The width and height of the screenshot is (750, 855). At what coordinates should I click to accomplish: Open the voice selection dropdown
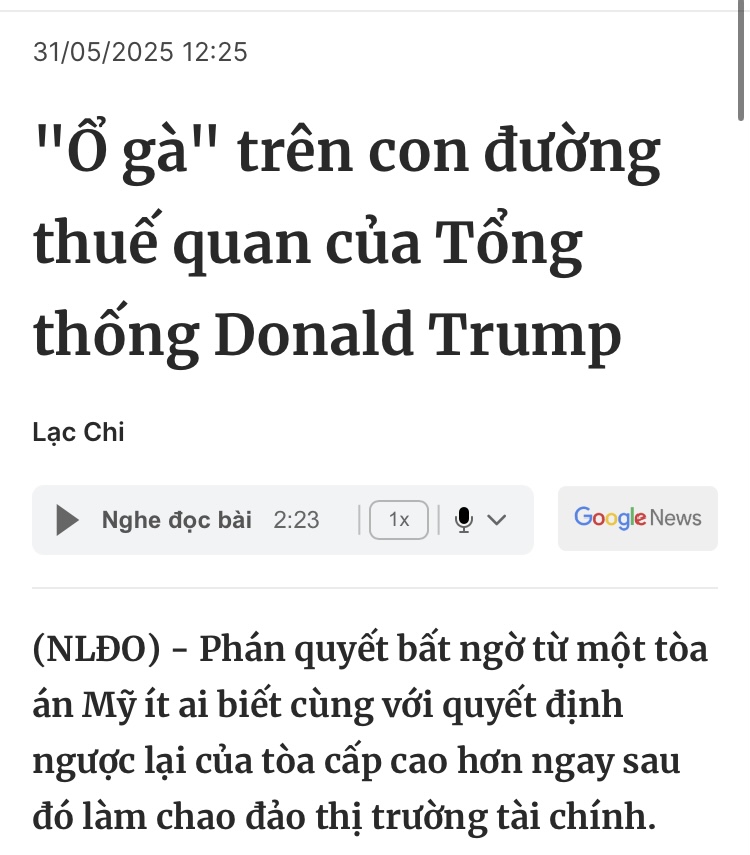pos(480,520)
